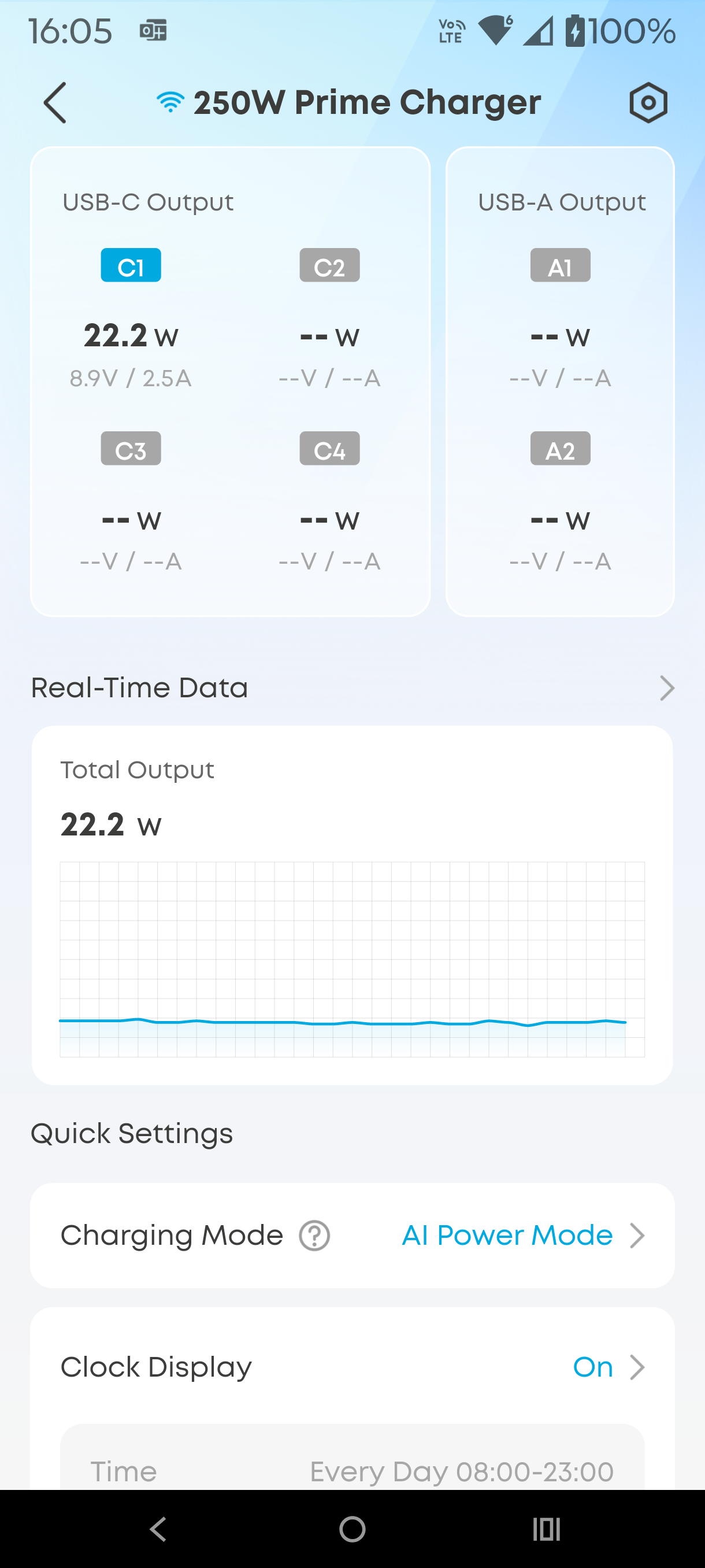Select the C2 port badge
Screen dimensions: 705x1568
(329, 265)
